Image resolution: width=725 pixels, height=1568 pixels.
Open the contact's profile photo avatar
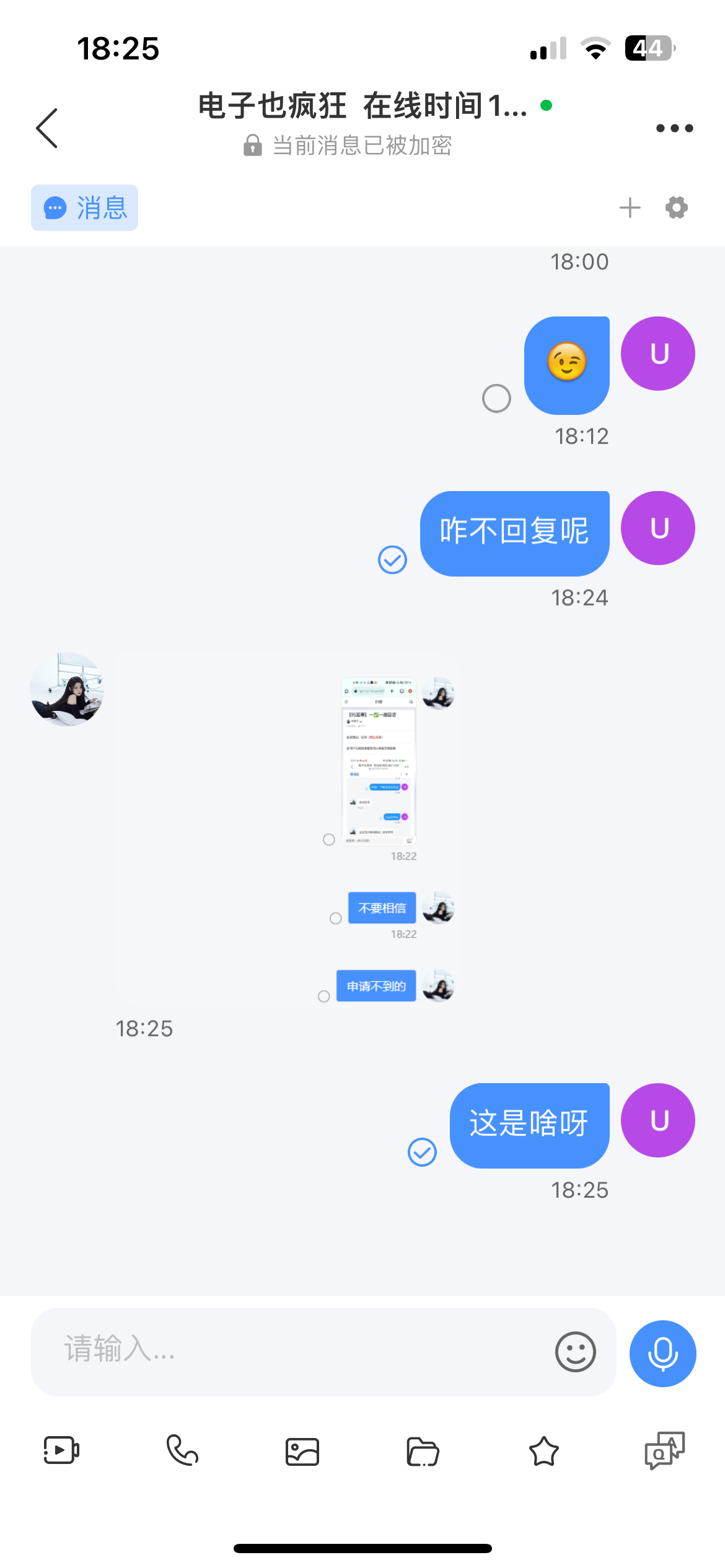(x=67, y=689)
